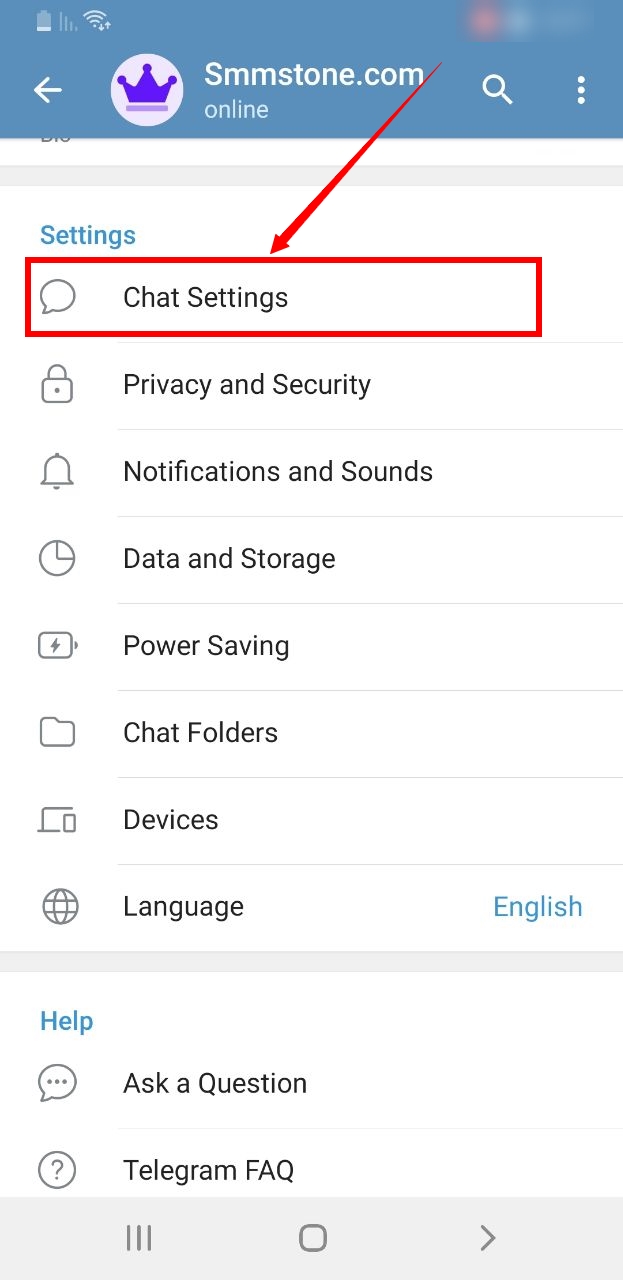623x1280 pixels.
Task: Open Privacy and Security
Action: (311, 385)
